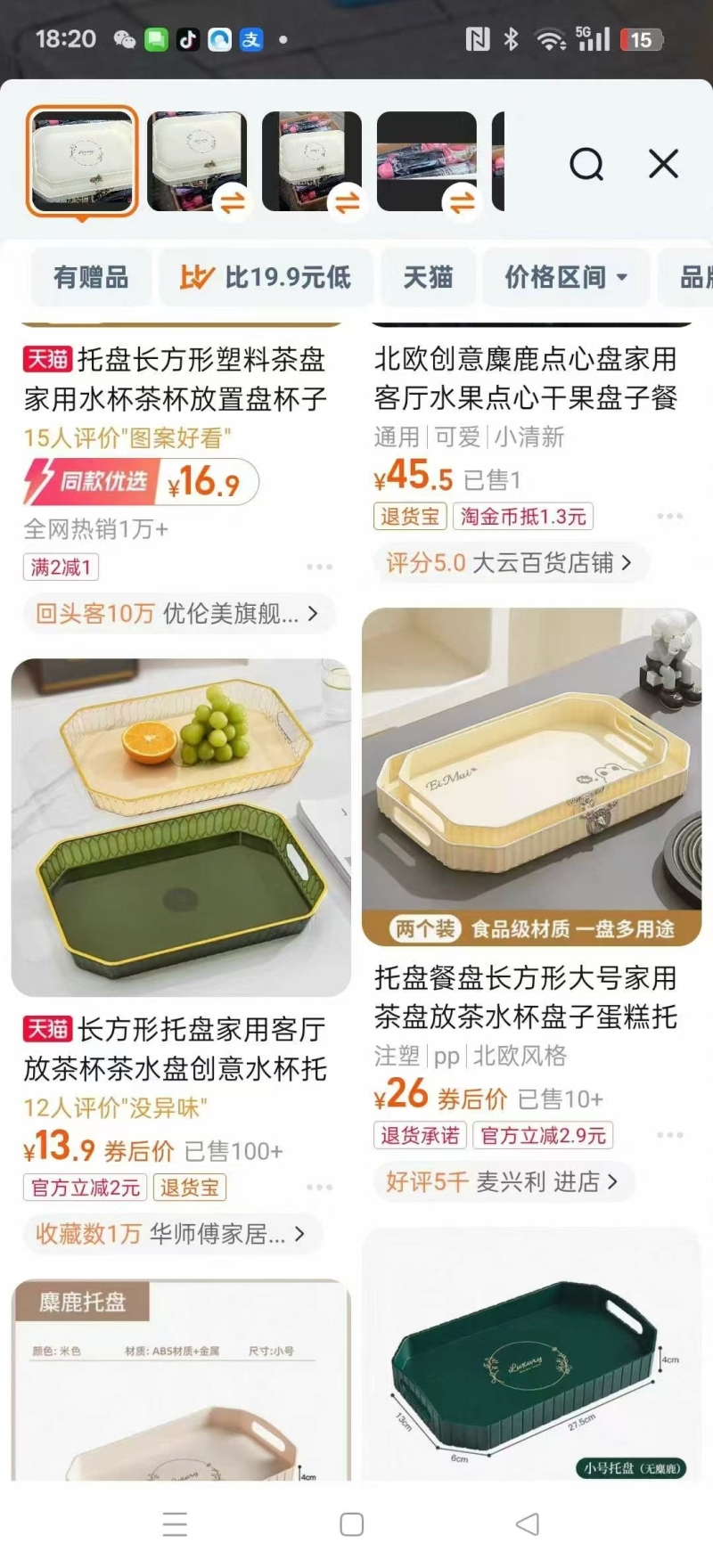Image resolution: width=713 pixels, height=1568 pixels.
Task: Expand the 价格区间 dropdown
Action: point(566,278)
